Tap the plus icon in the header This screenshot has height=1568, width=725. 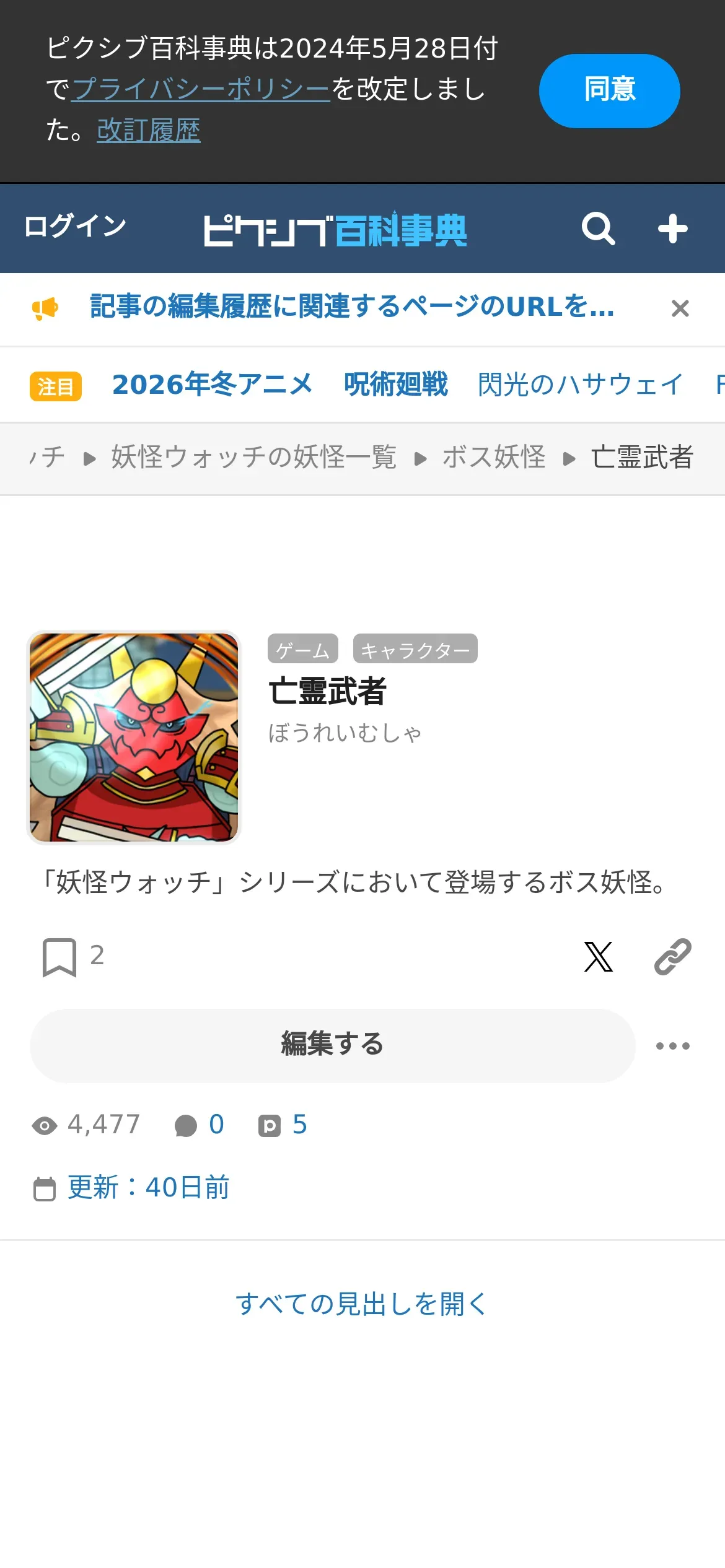pos(672,229)
